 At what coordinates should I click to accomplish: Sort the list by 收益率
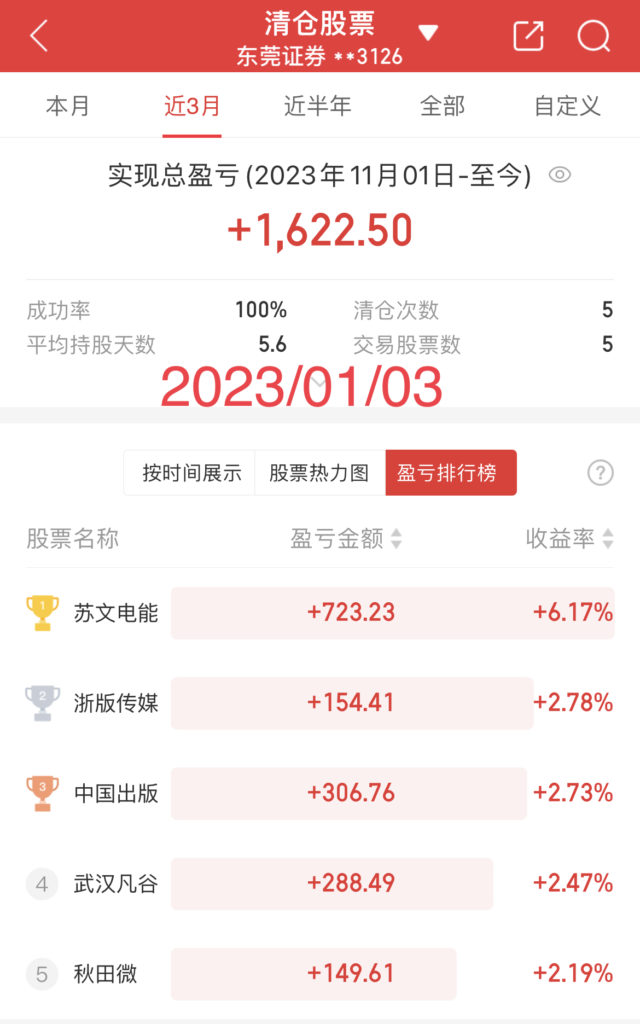tap(569, 539)
